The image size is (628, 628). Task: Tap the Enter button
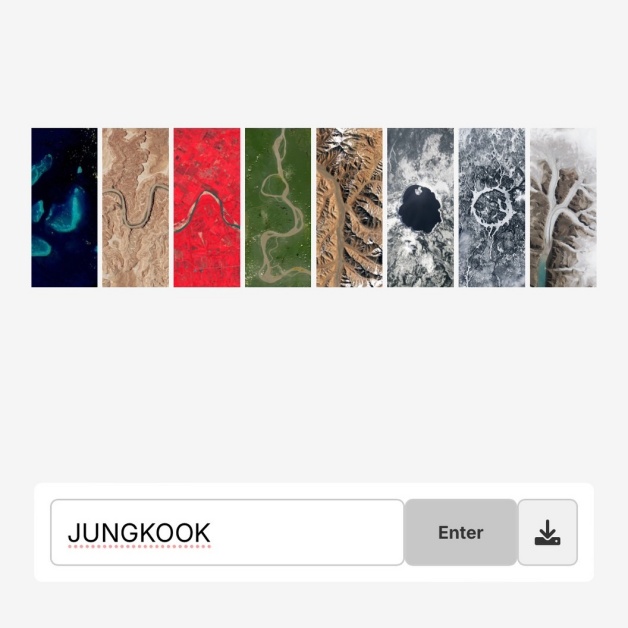460,533
